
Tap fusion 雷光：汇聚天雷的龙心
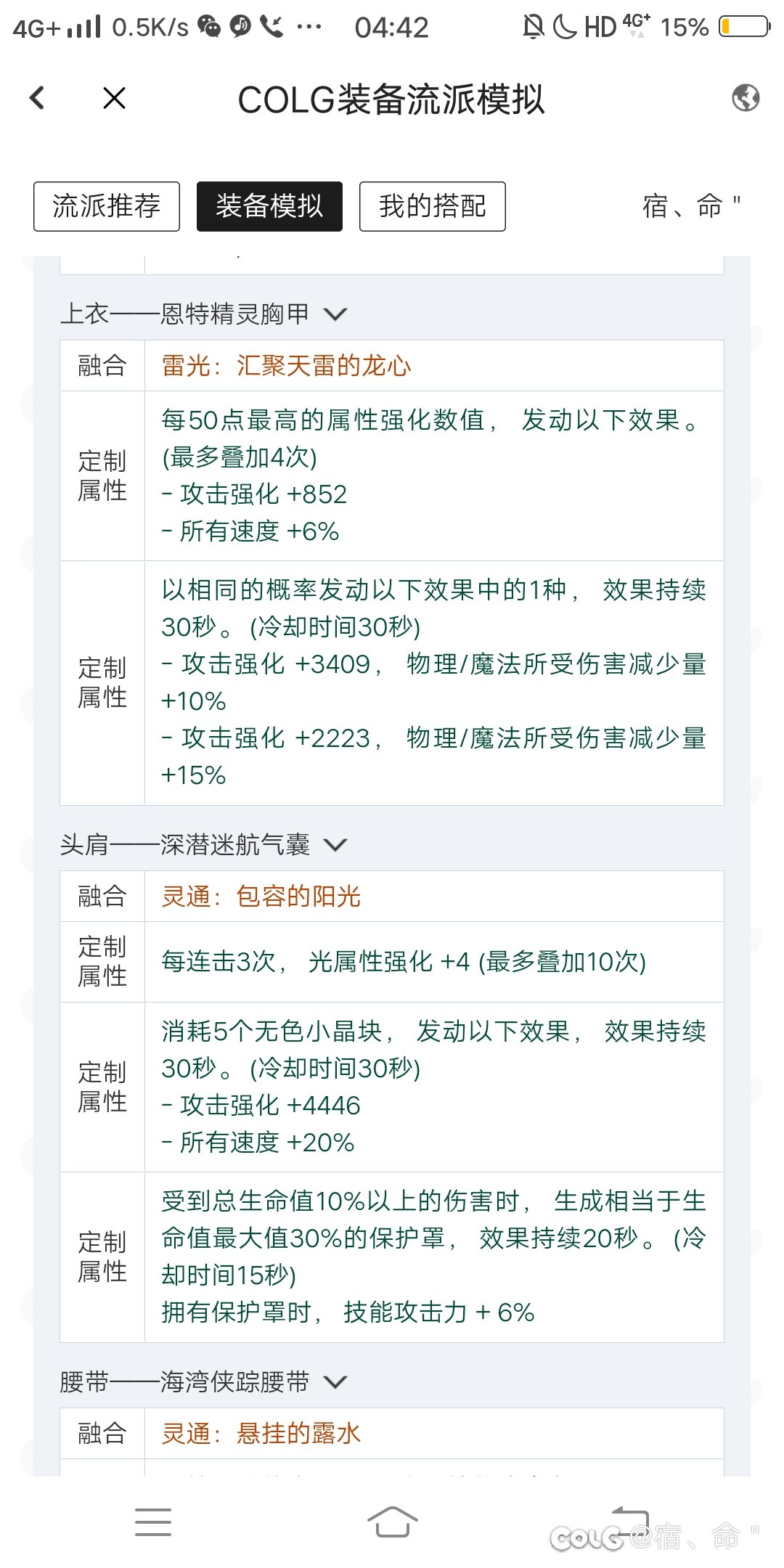[x=286, y=366]
